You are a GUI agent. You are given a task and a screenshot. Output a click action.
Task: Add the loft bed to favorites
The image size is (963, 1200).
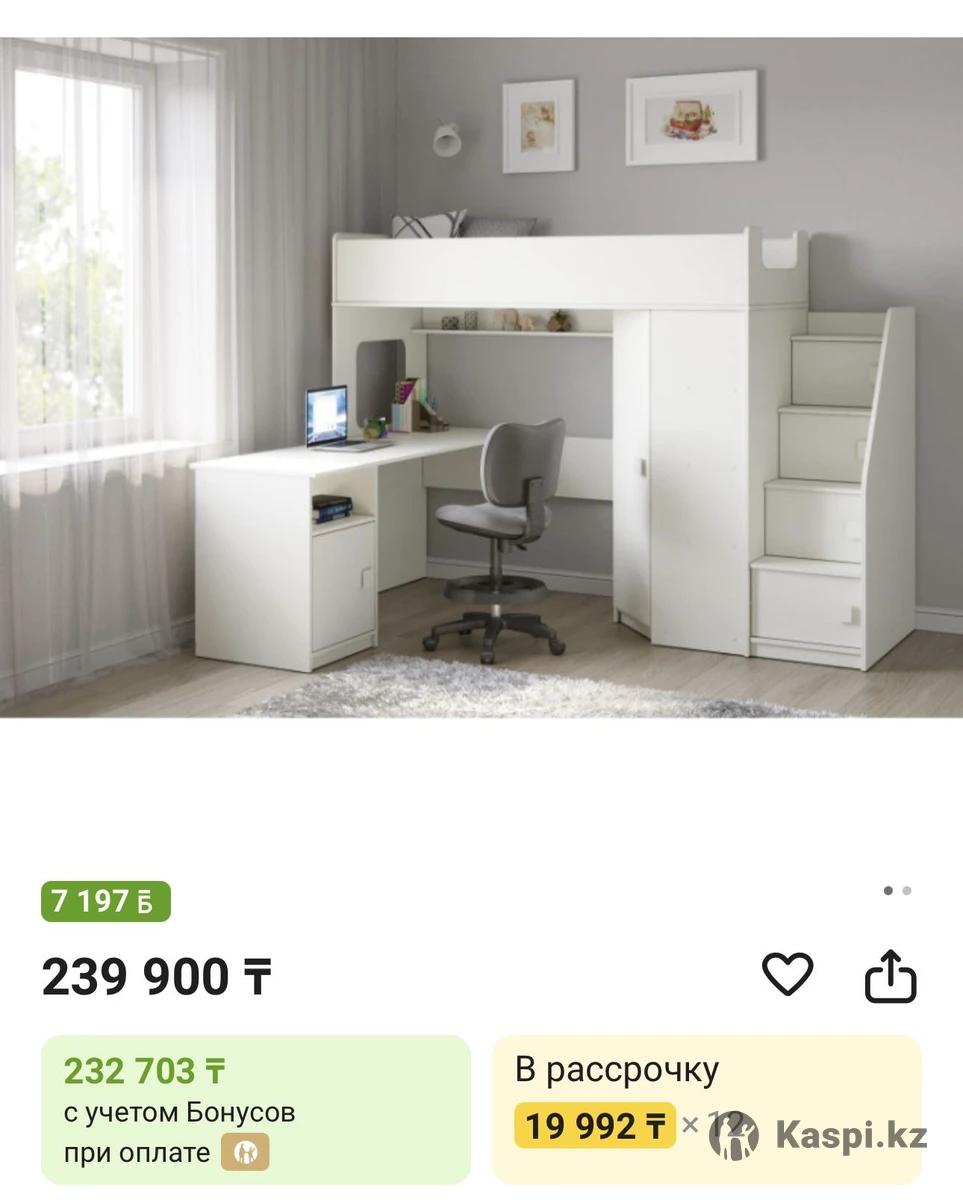[788, 974]
